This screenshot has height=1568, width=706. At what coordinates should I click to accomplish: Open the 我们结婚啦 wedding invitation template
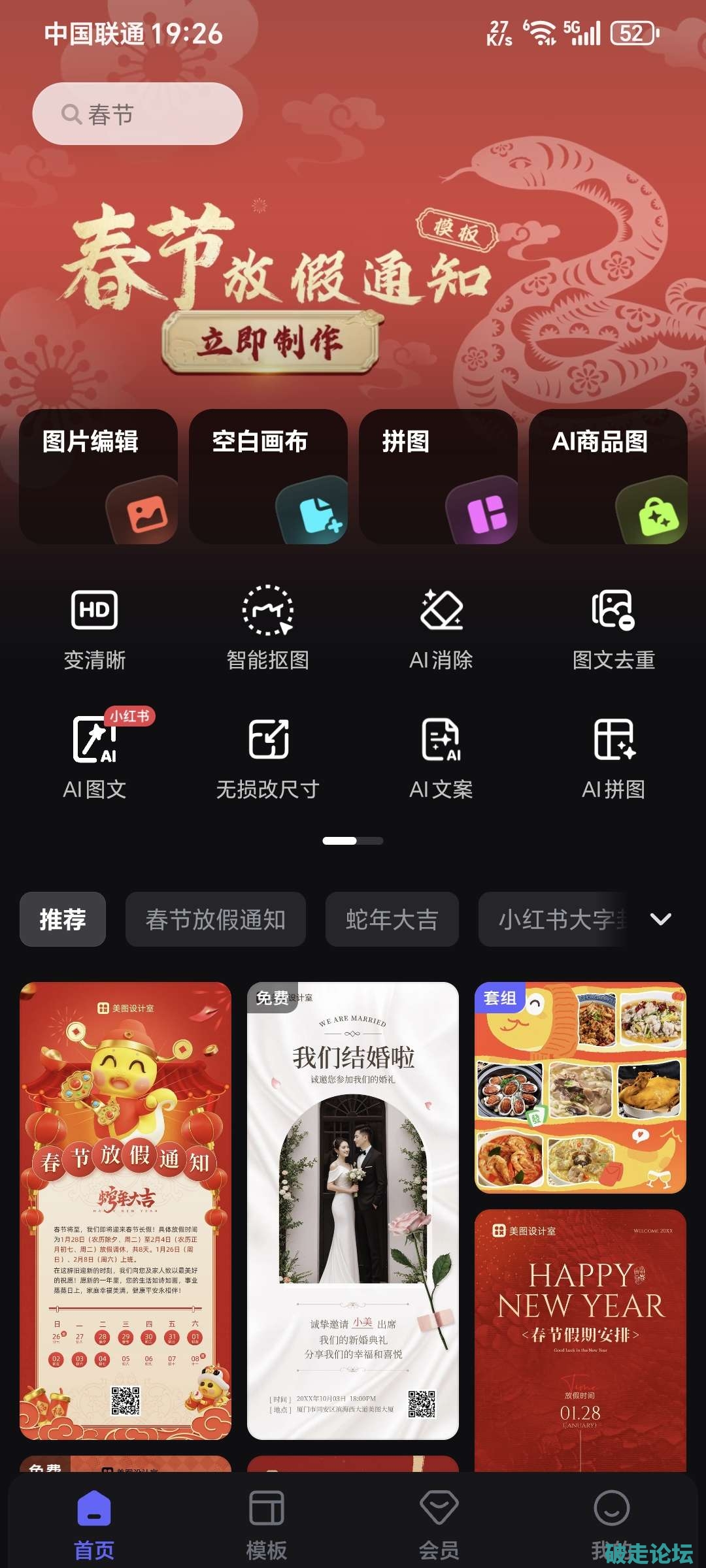click(353, 1210)
